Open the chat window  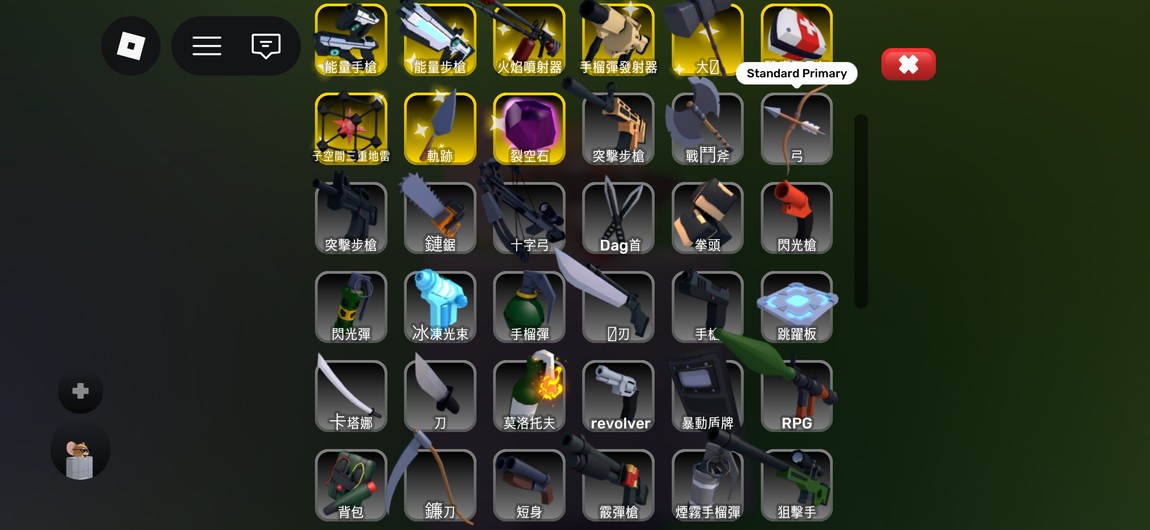[265, 46]
